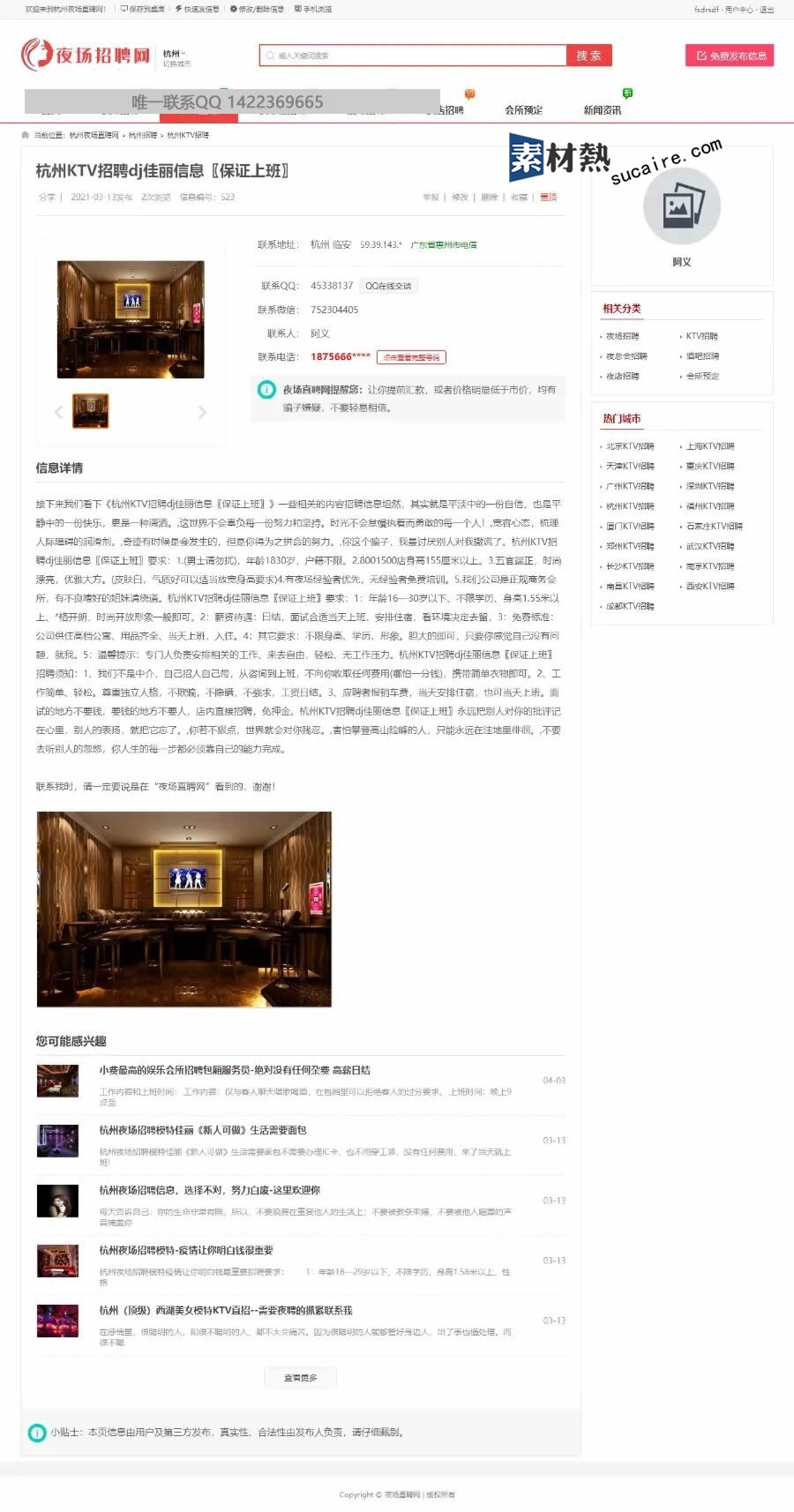Open 北京KTV招聘 in hot cities
Viewport: 794px width, 1512px height.
630,446
